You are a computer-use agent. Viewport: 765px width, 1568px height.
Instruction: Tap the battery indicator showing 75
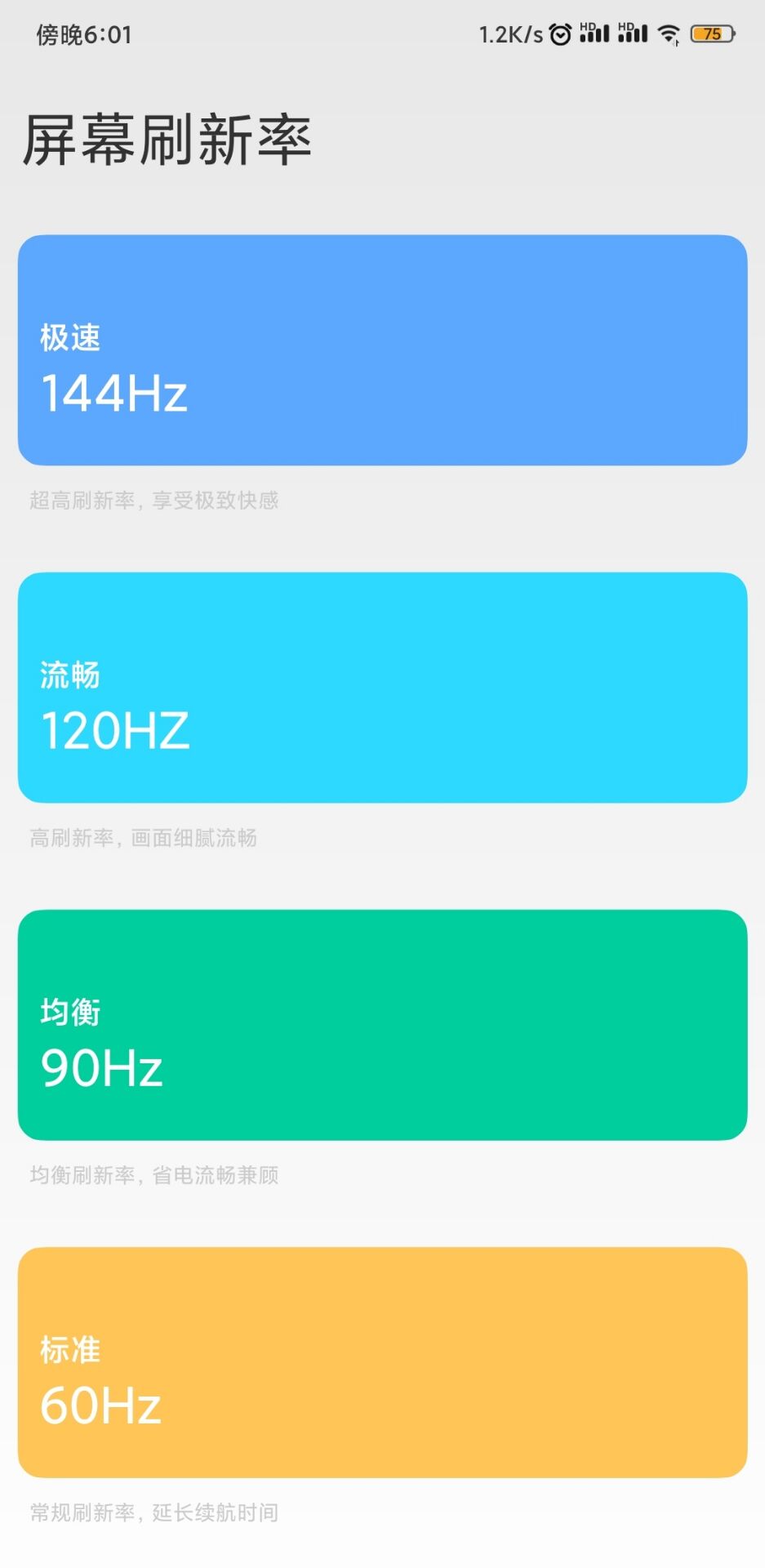[x=712, y=34]
